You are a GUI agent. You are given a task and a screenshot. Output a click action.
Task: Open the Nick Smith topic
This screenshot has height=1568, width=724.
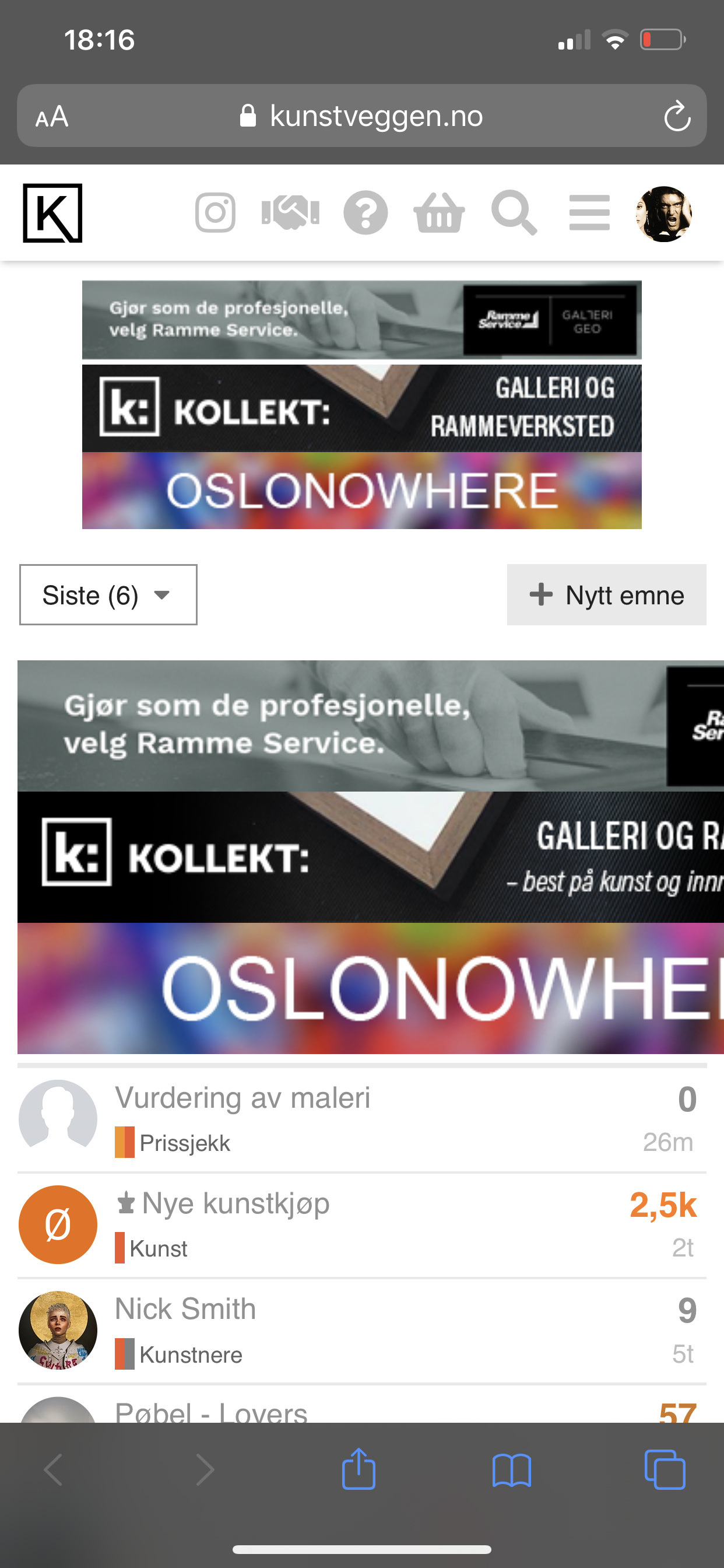click(x=185, y=1308)
